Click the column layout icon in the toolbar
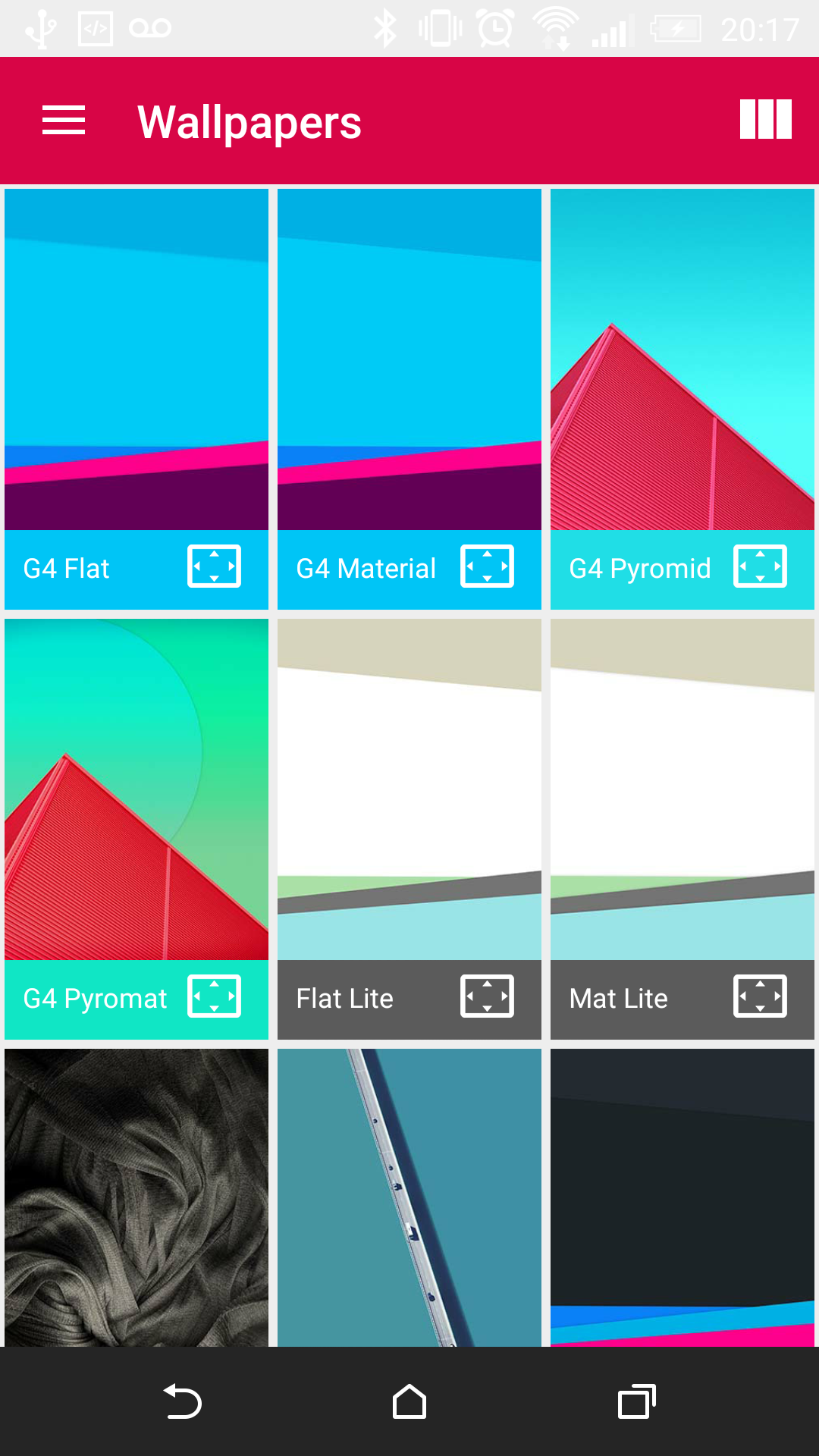Screen dimensions: 819x1456 (764, 120)
